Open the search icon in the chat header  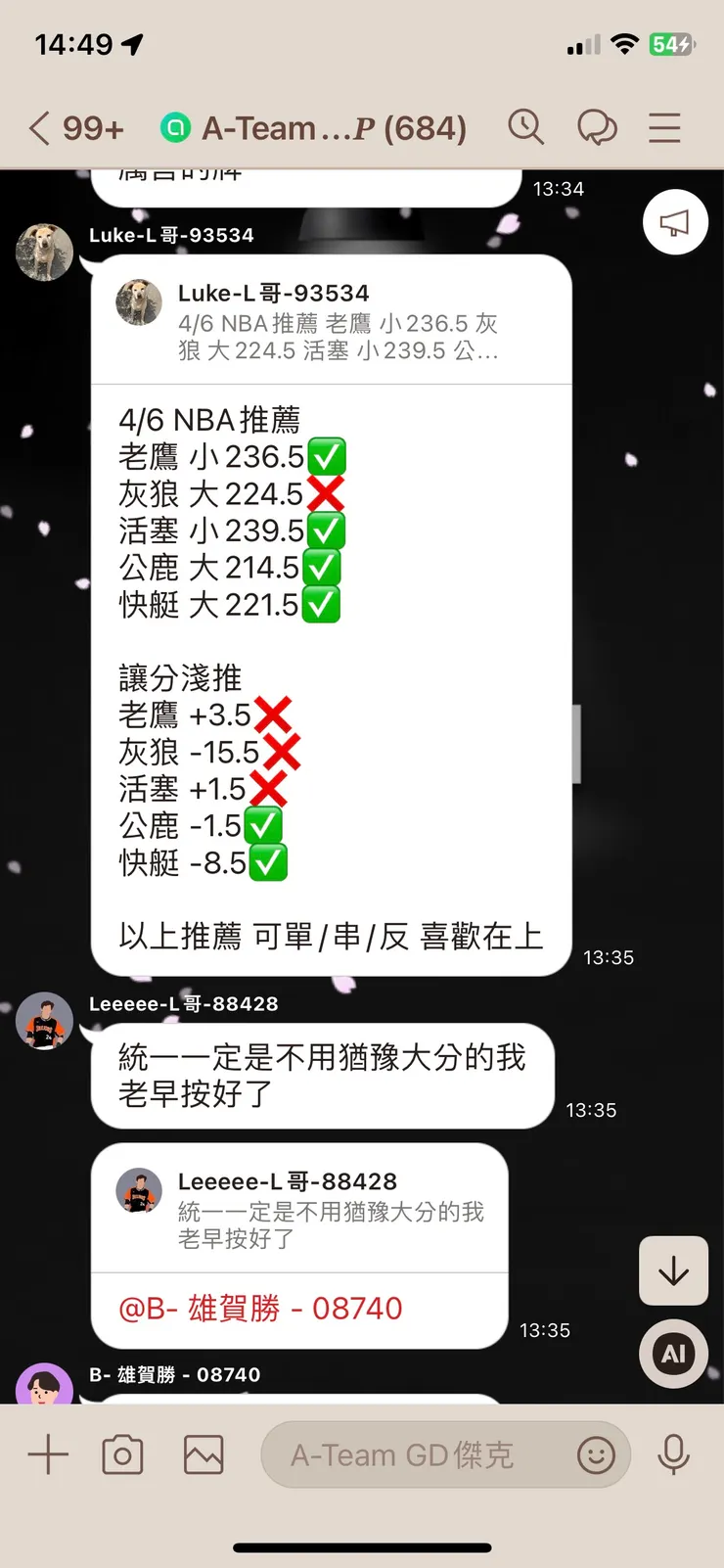pos(526,126)
